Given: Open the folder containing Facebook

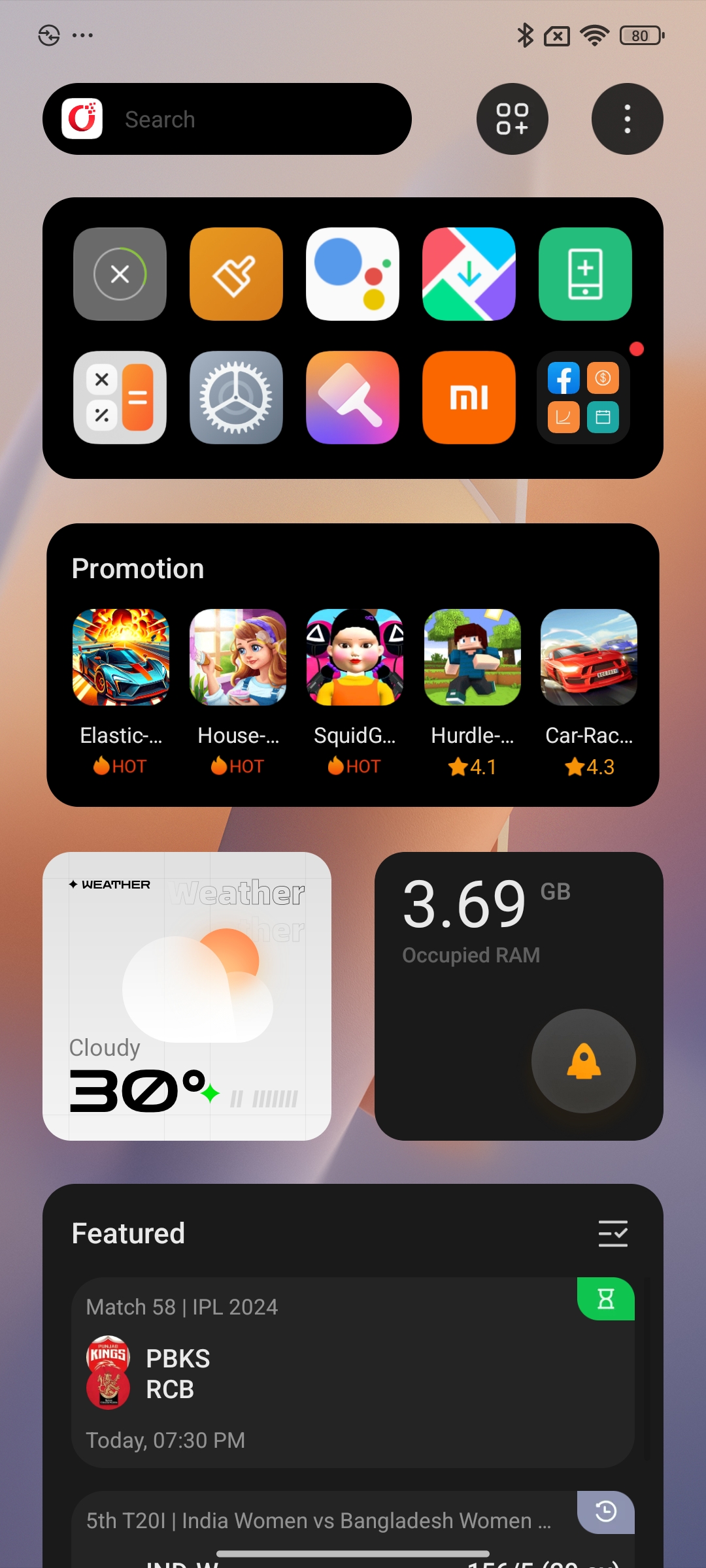Looking at the screenshot, I should coord(584,397).
